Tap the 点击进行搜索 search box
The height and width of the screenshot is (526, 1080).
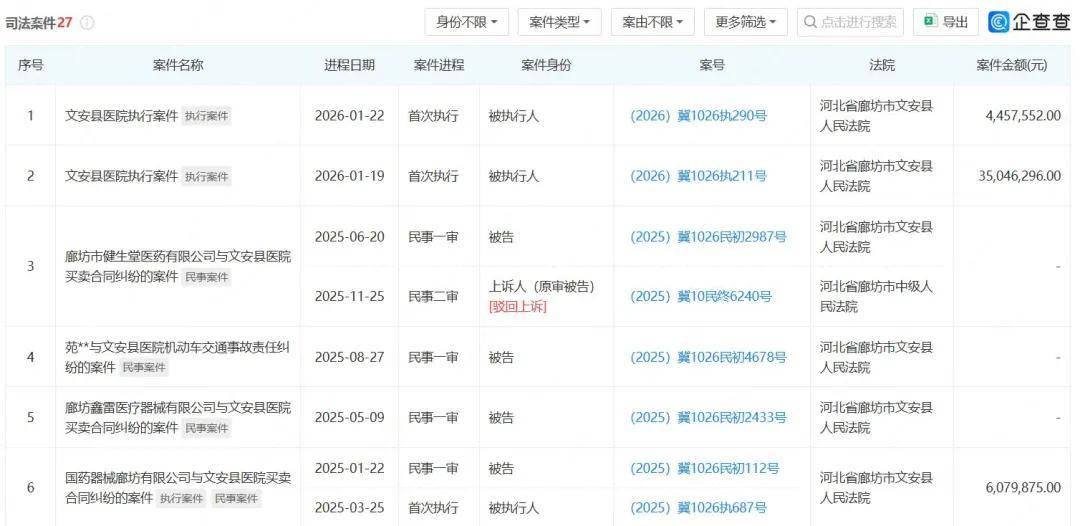click(x=851, y=22)
